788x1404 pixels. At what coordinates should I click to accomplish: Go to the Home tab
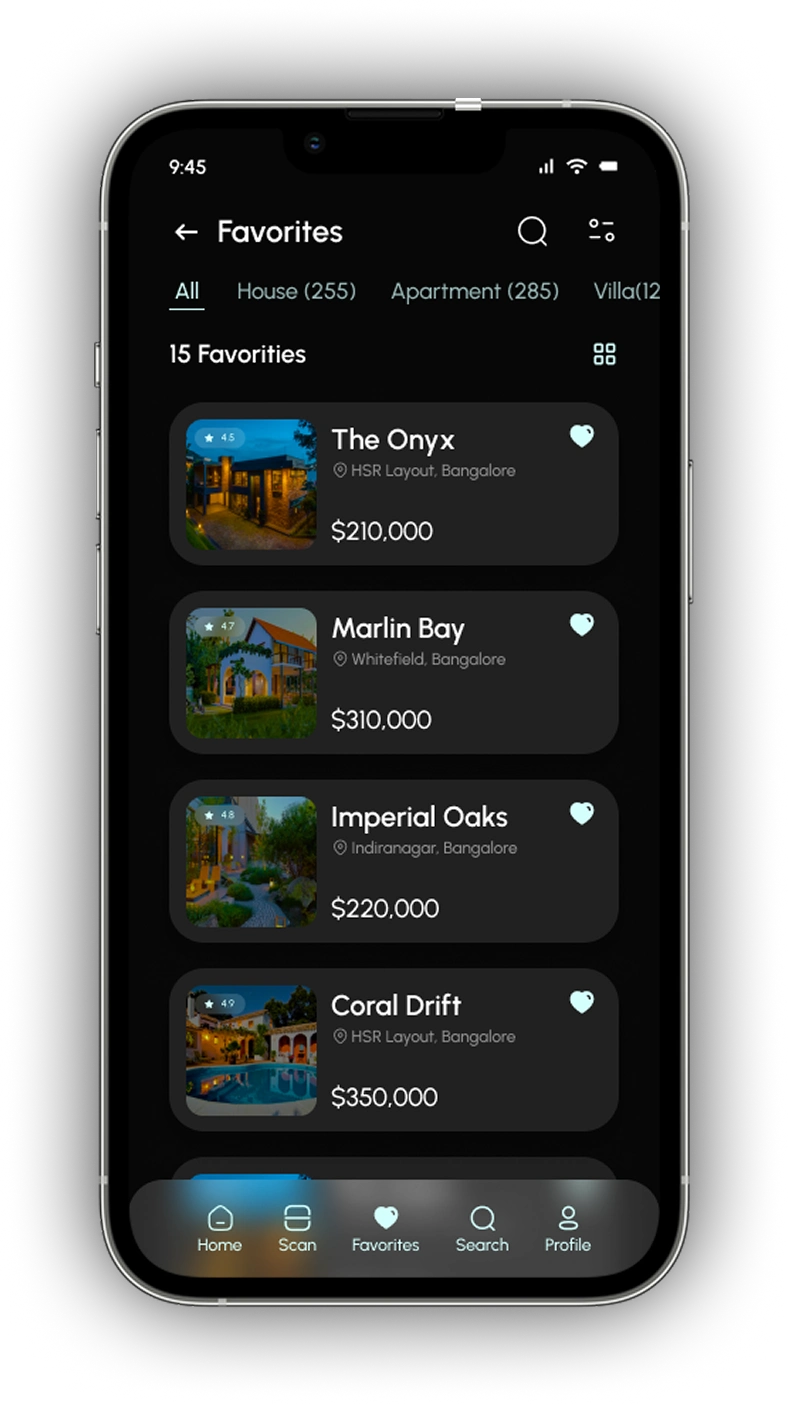pyautogui.click(x=219, y=1228)
